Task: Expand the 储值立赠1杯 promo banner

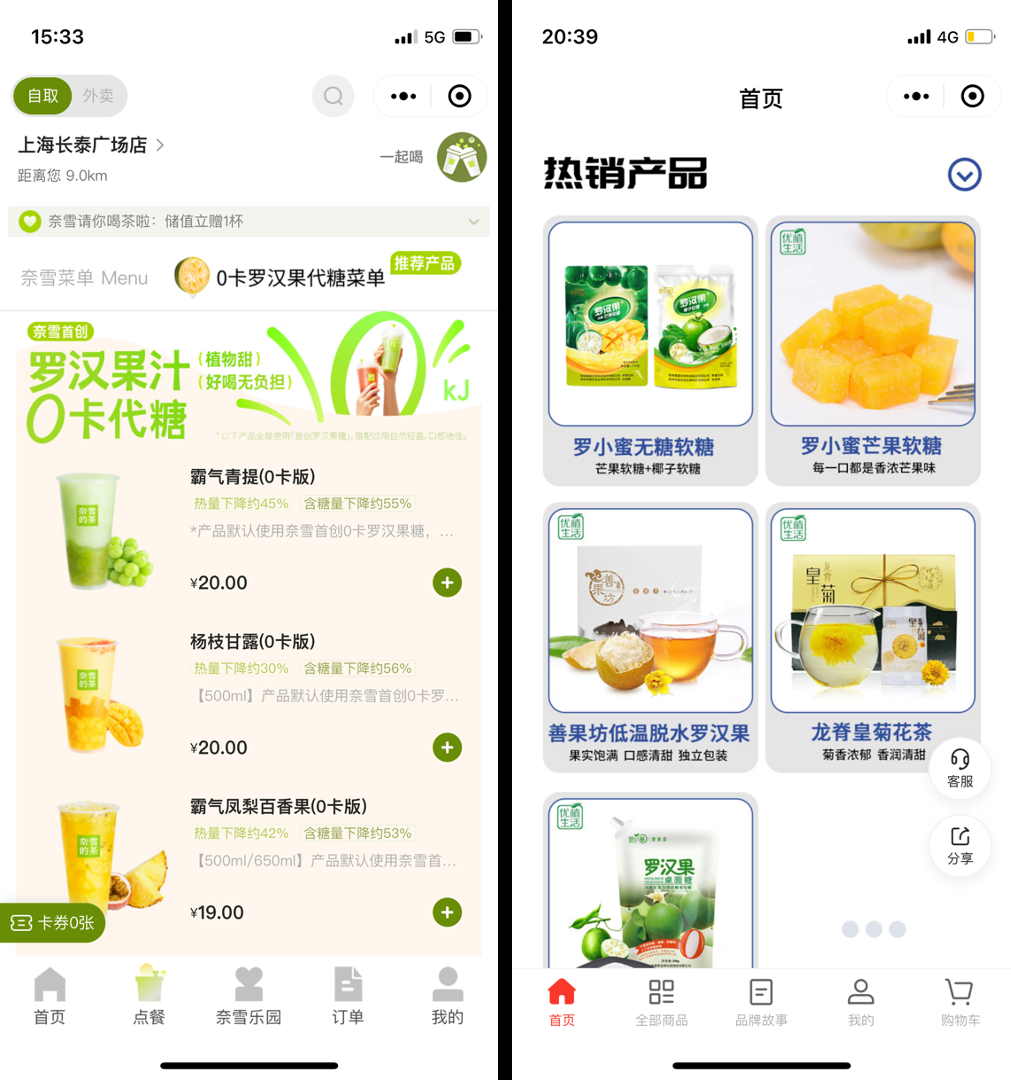Action: pyautogui.click(x=473, y=221)
